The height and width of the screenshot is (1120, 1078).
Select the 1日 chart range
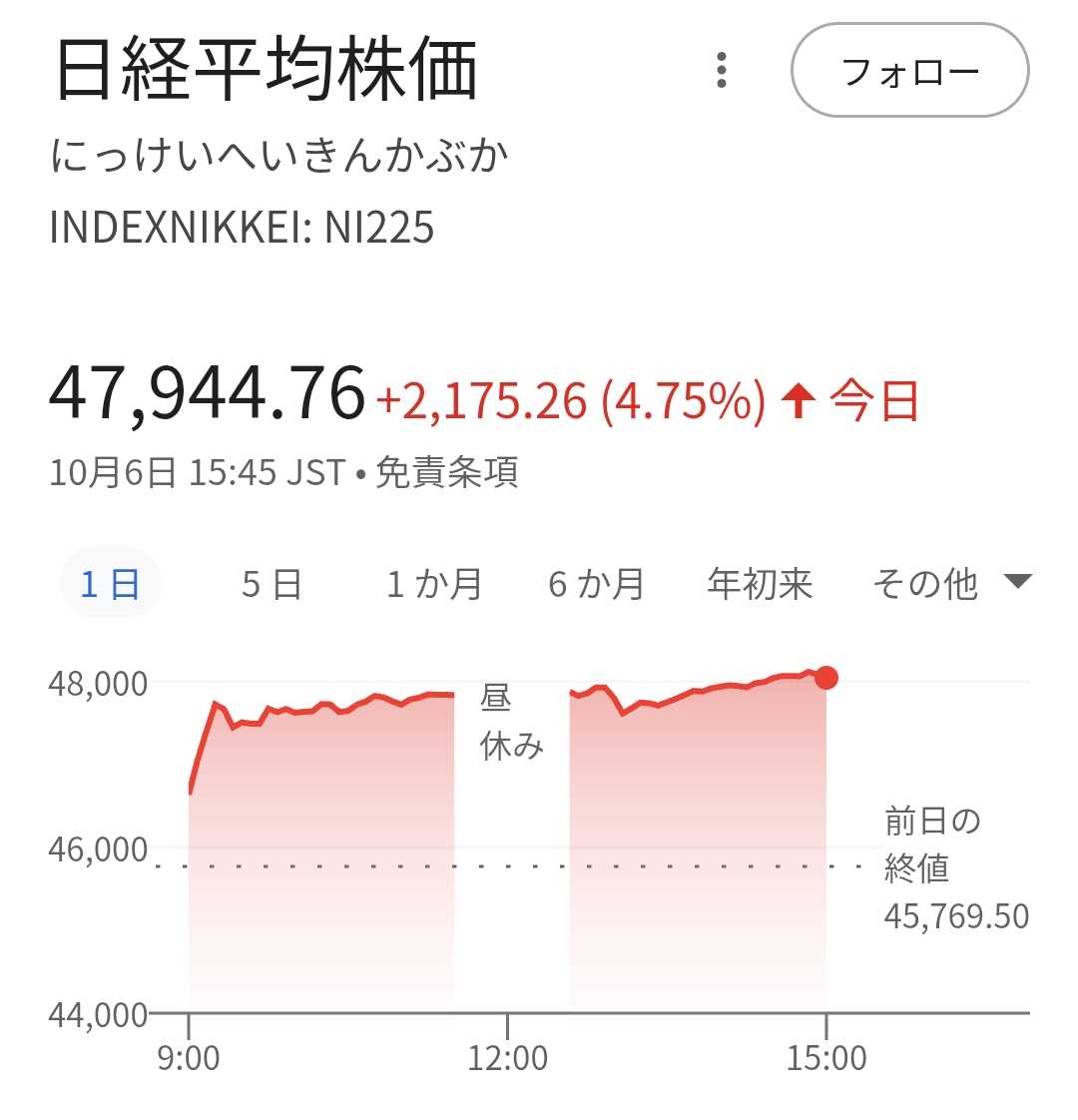click(x=110, y=584)
